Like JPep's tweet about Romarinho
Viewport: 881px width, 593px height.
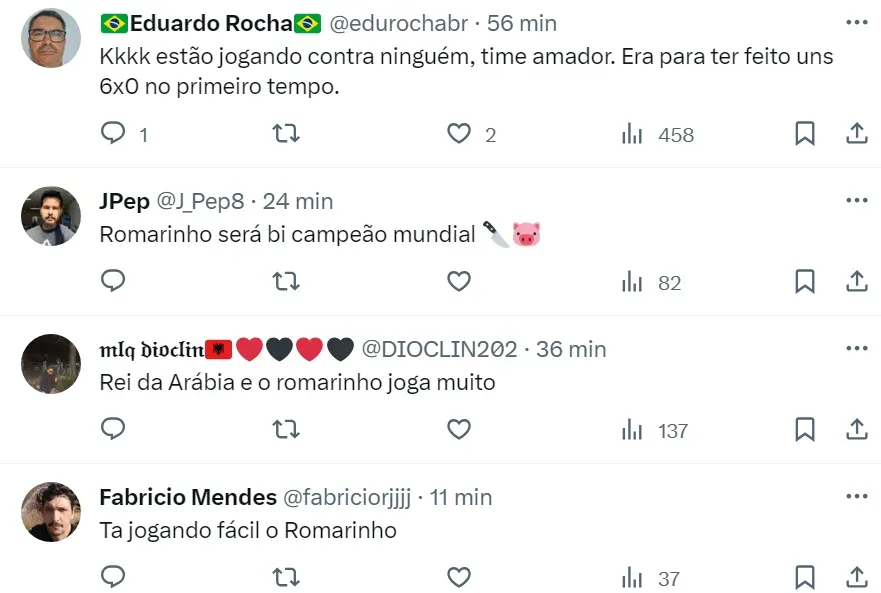[x=459, y=282]
